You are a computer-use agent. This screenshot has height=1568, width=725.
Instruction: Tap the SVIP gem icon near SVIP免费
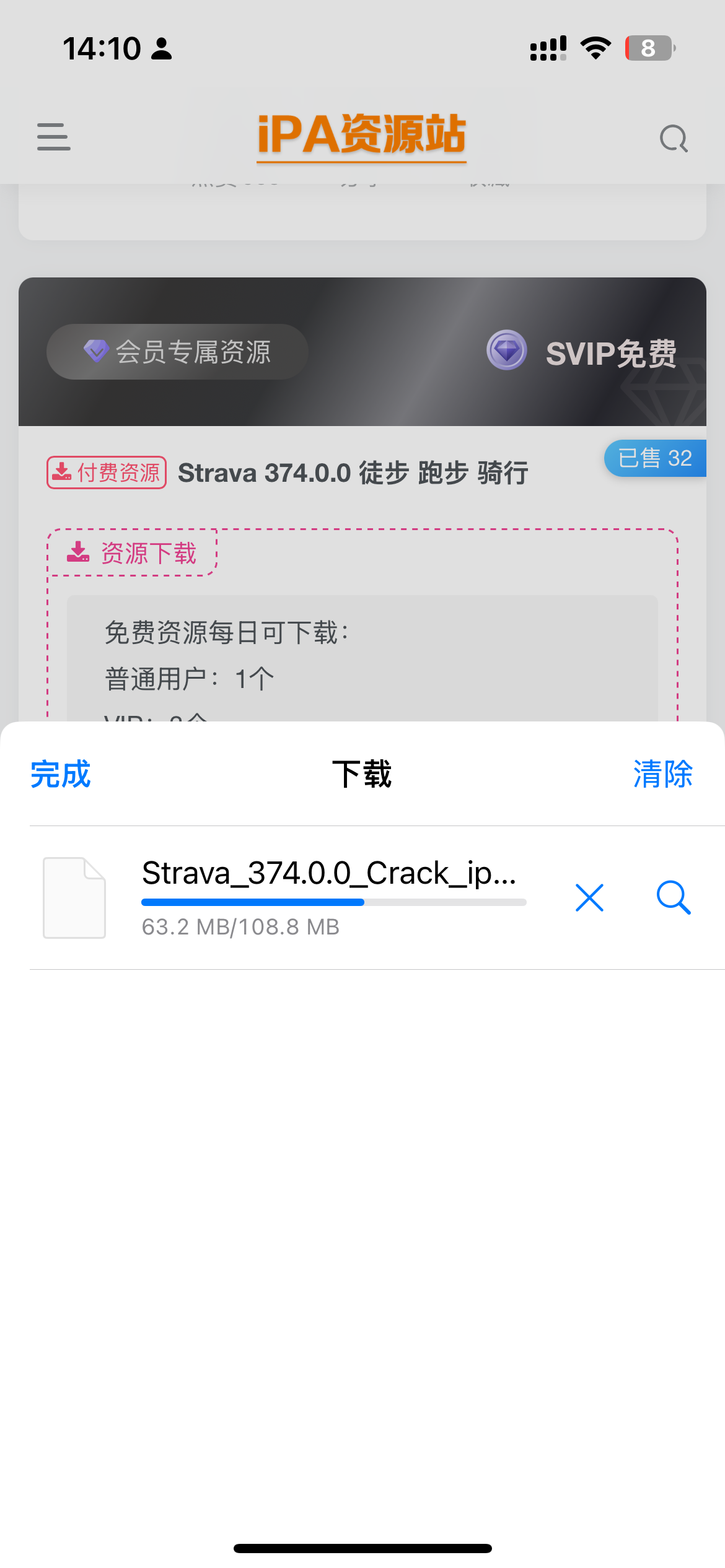(506, 351)
